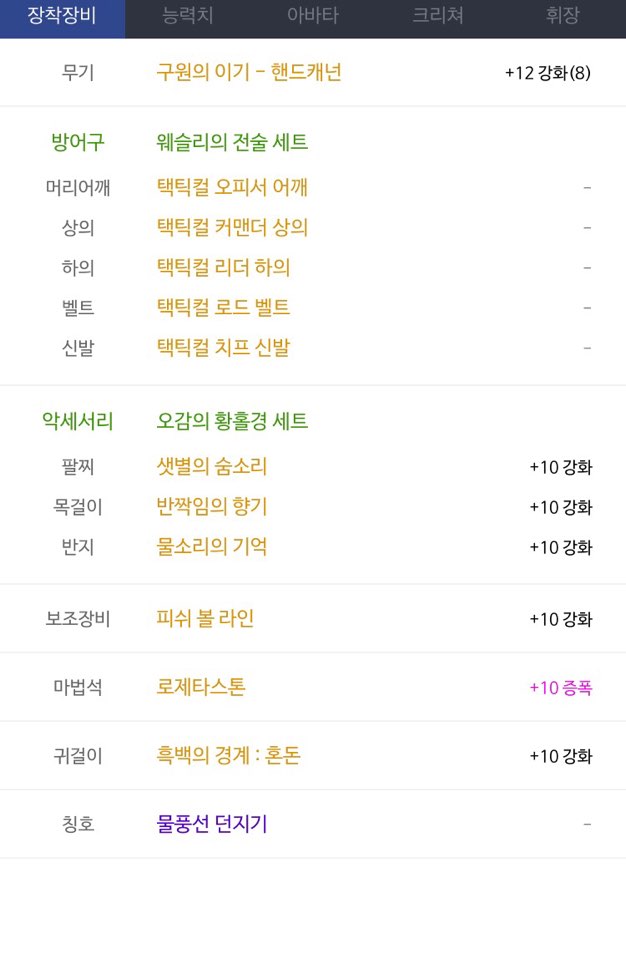Open magic stone 로제타스톤
This screenshot has height=960, width=626.
[201, 687]
